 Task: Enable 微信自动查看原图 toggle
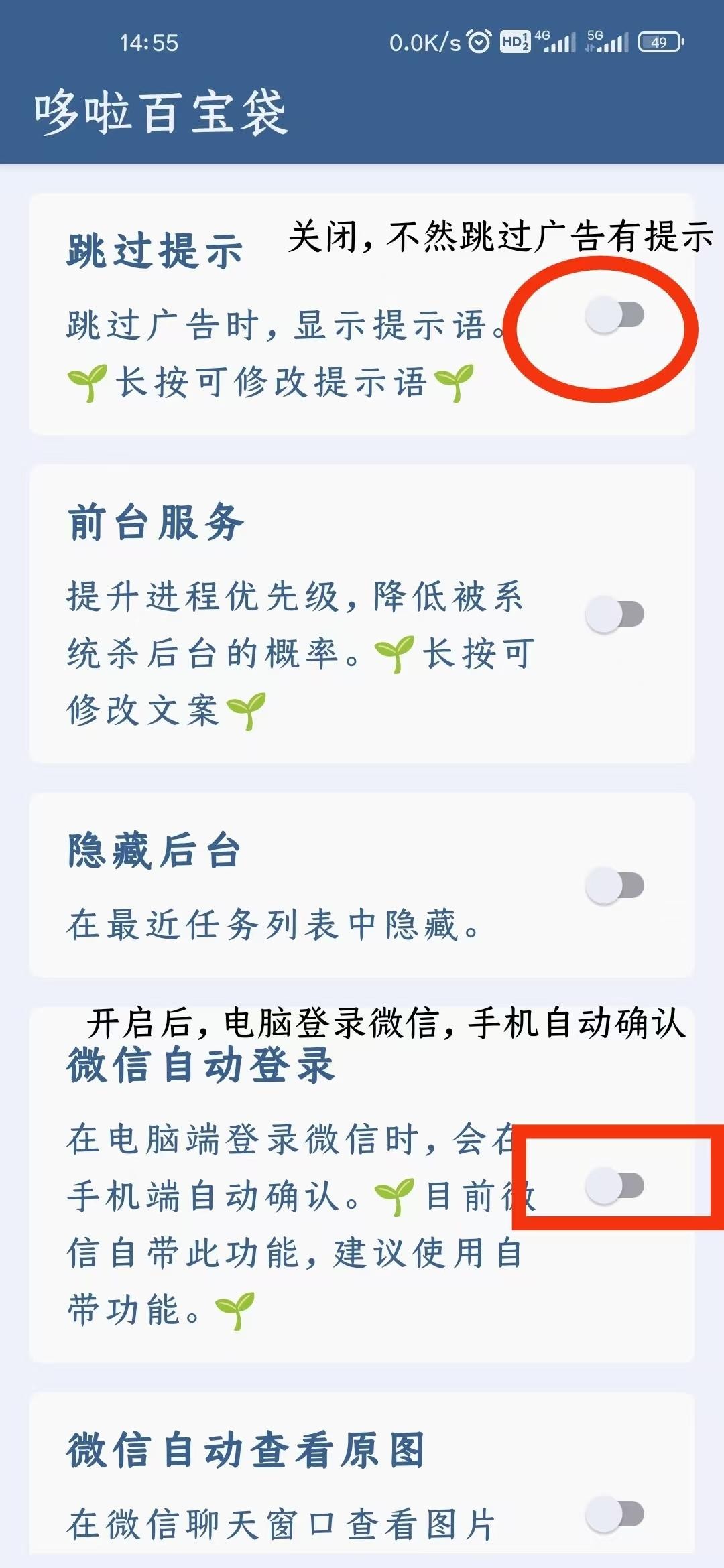tap(614, 1514)
